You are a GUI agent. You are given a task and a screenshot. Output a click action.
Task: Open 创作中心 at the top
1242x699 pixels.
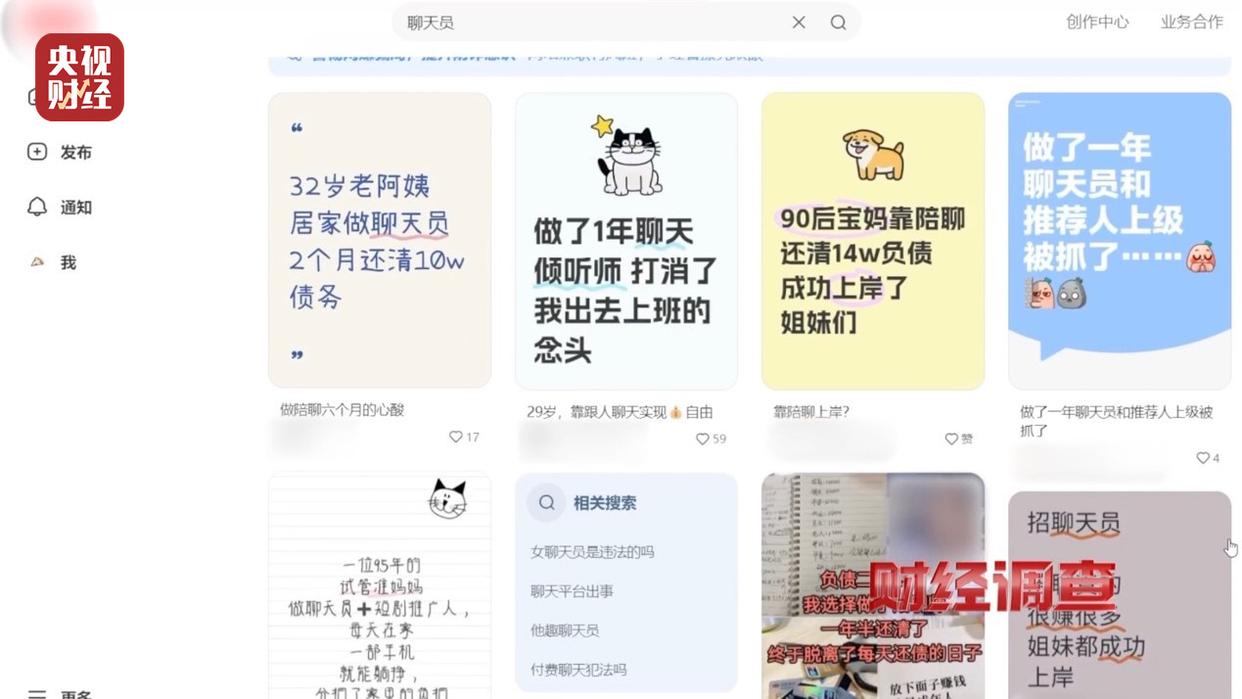pyautogui.click(x=1097, y=22)
